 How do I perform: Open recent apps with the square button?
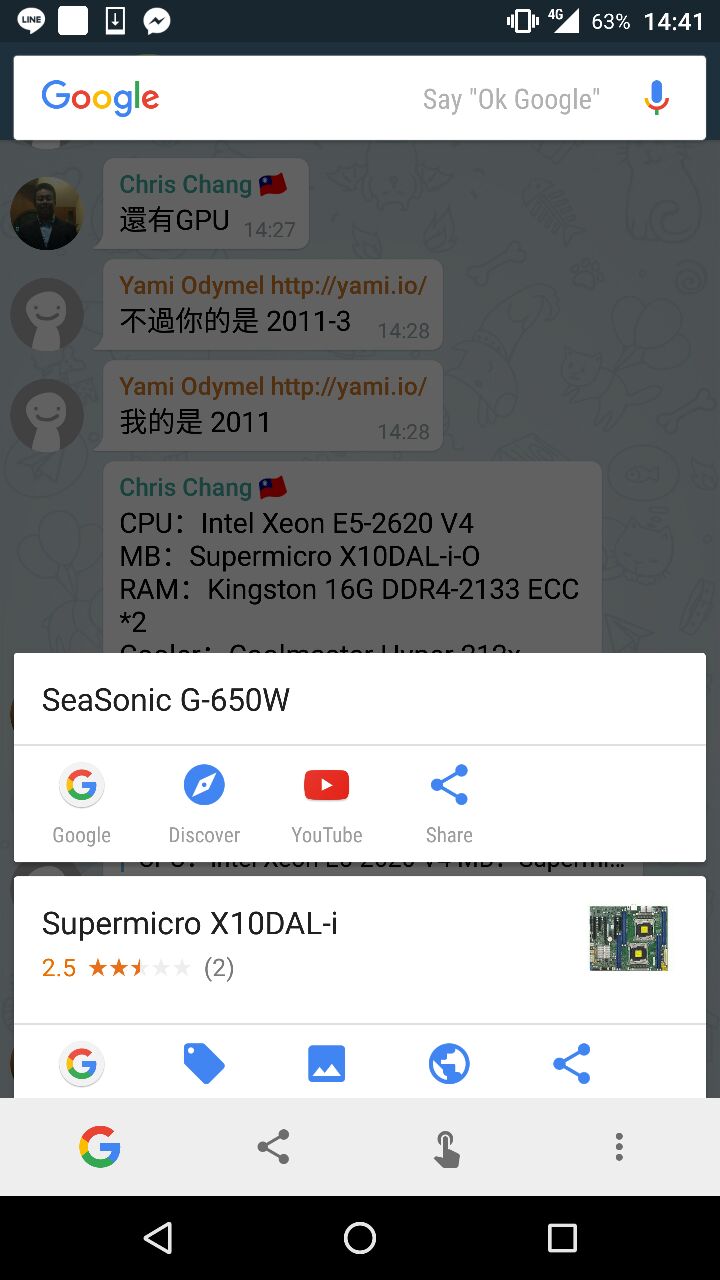[x=562, y=1238]
